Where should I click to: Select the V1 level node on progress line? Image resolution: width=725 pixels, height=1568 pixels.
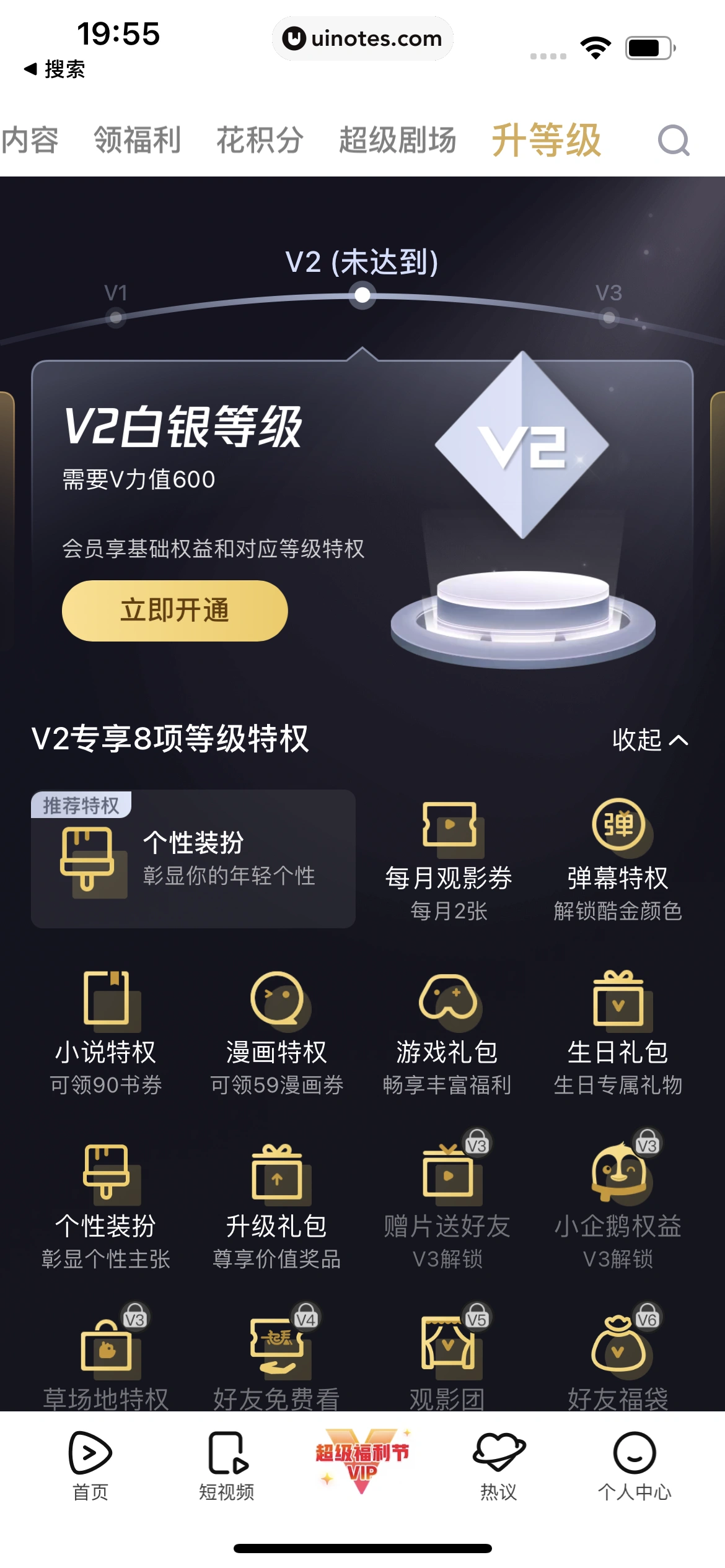[x=115, y=318]
